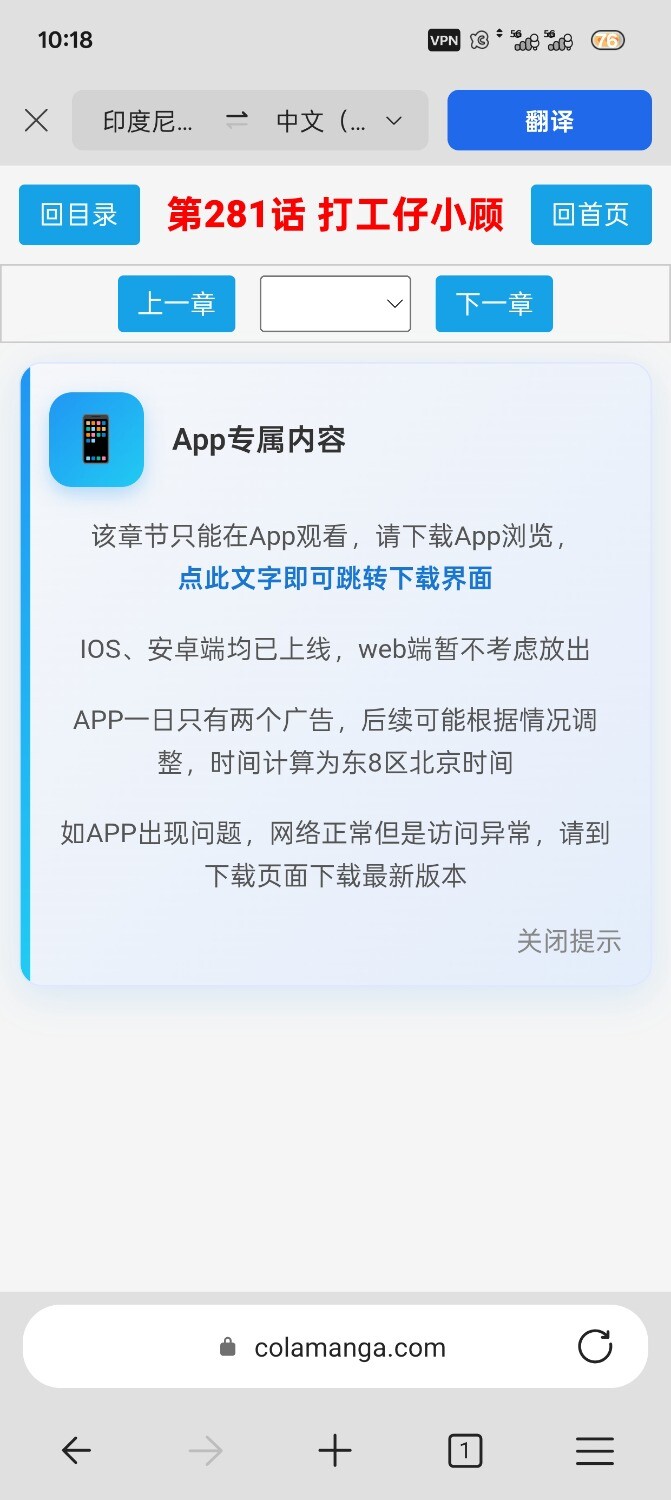This screenshot has height=1500, width=671.
Task: Tap the blue 翻译 translate button
Action: [549, 121]
